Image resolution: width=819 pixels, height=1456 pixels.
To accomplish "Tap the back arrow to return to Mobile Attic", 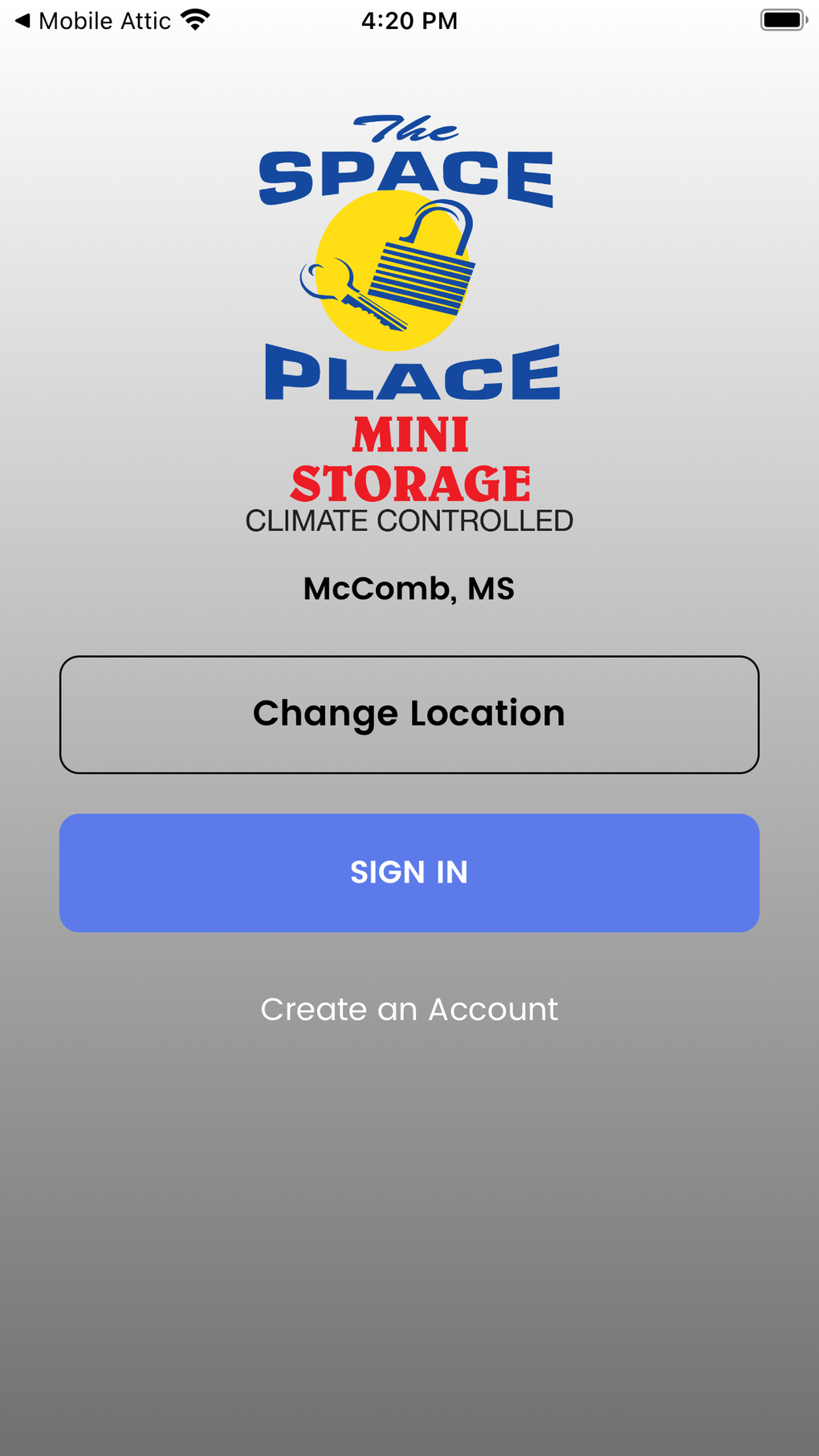I will click(22, 20).
